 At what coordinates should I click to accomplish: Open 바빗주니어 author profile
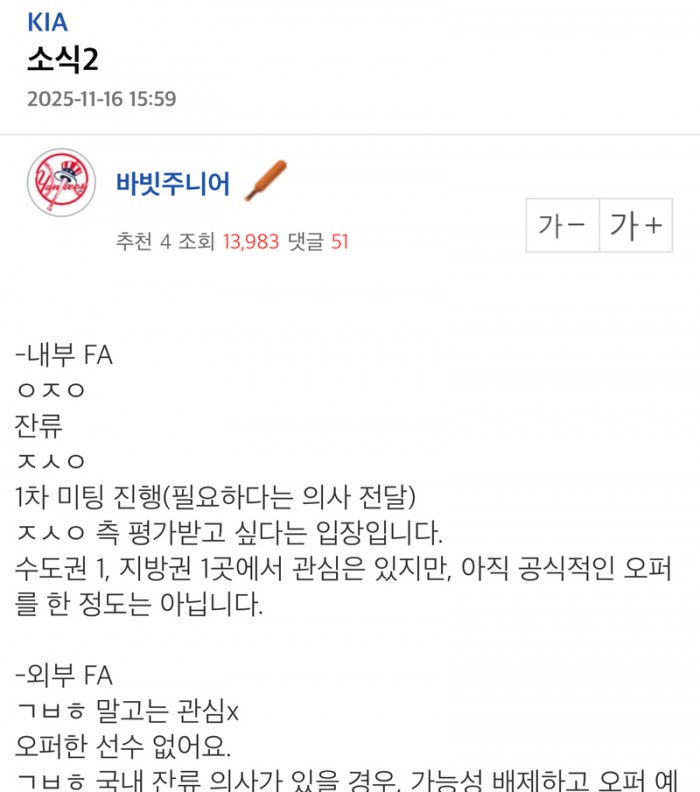pos(173,184)
